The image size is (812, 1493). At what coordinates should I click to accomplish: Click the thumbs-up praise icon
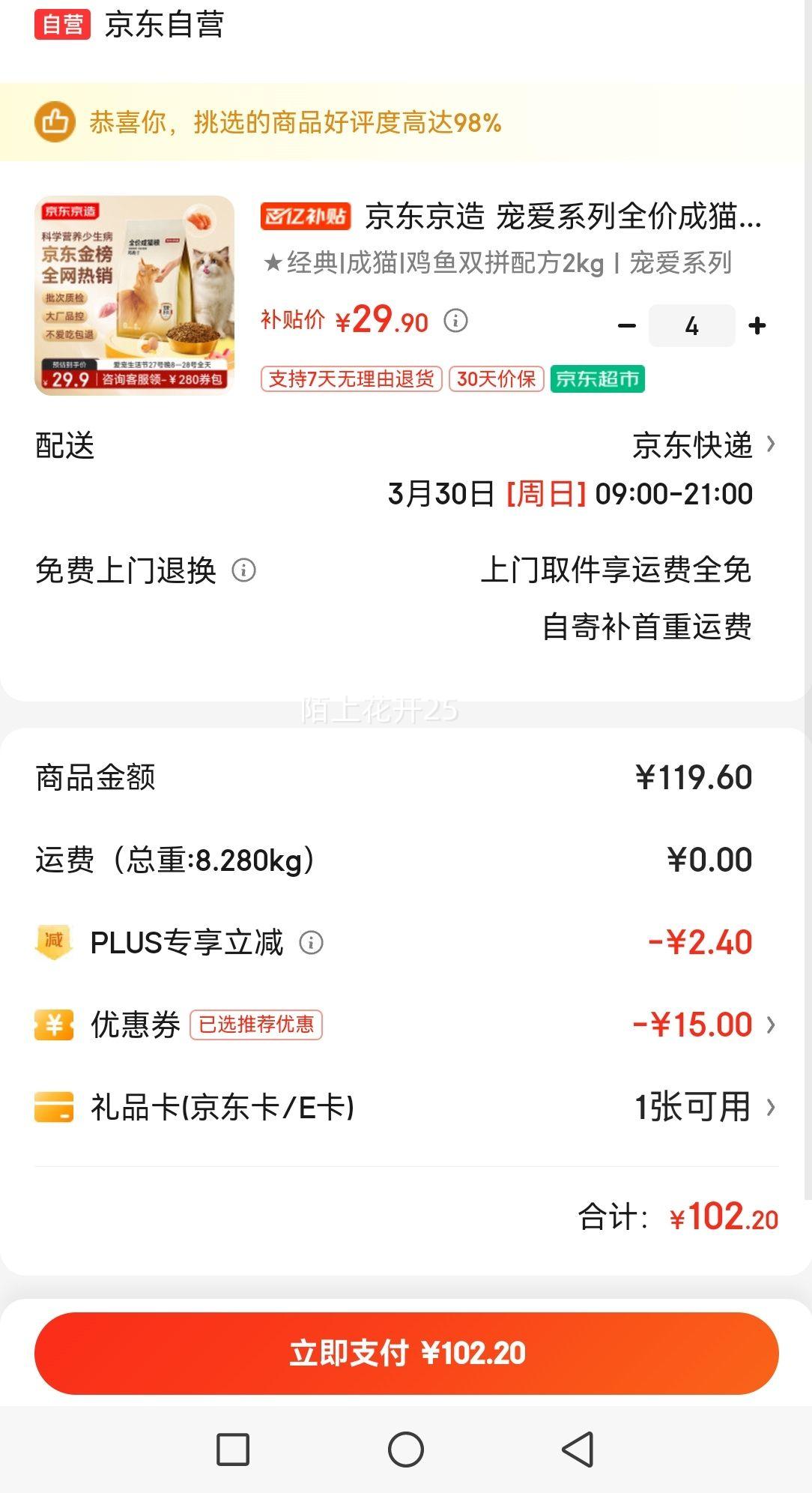57,123
